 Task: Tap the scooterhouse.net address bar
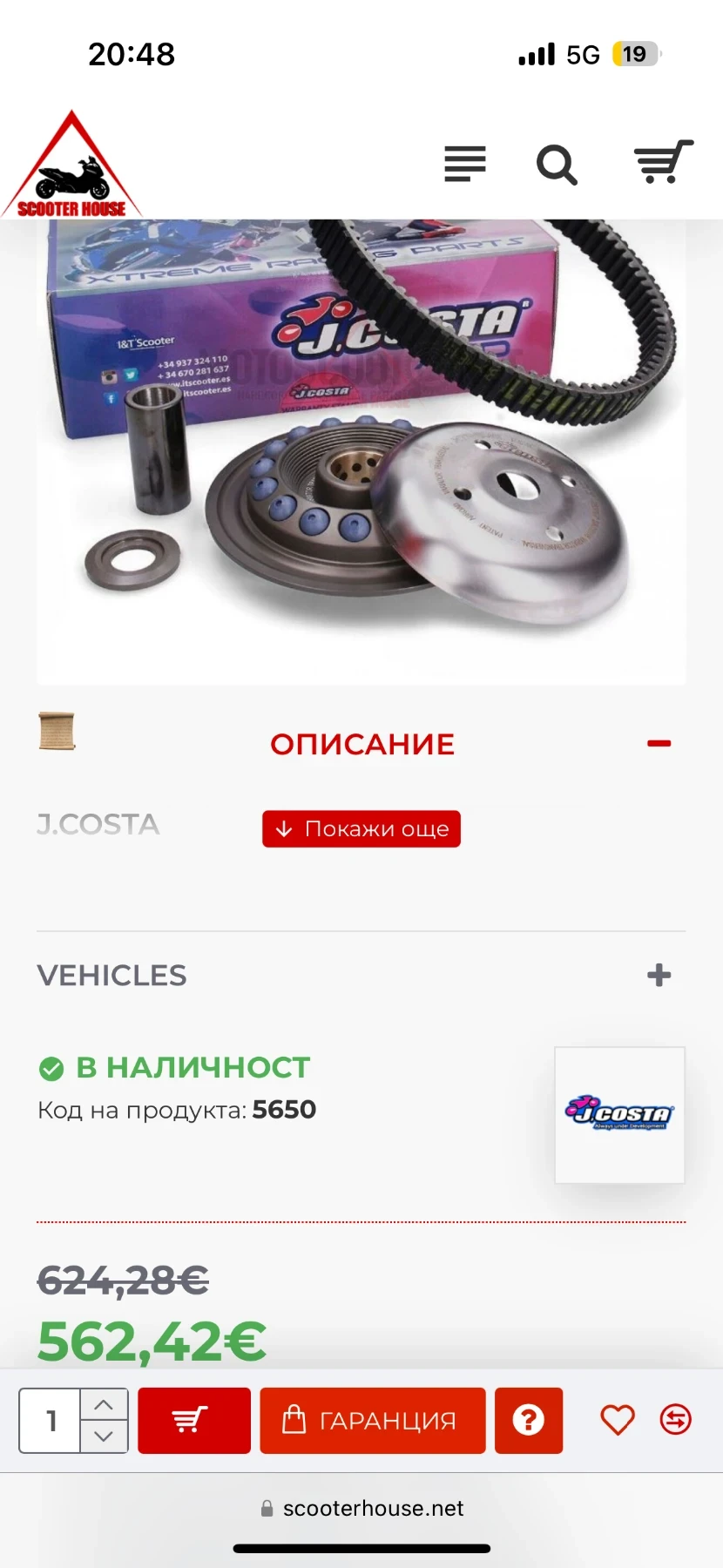pyautogui.click(x=361, y=1508)
